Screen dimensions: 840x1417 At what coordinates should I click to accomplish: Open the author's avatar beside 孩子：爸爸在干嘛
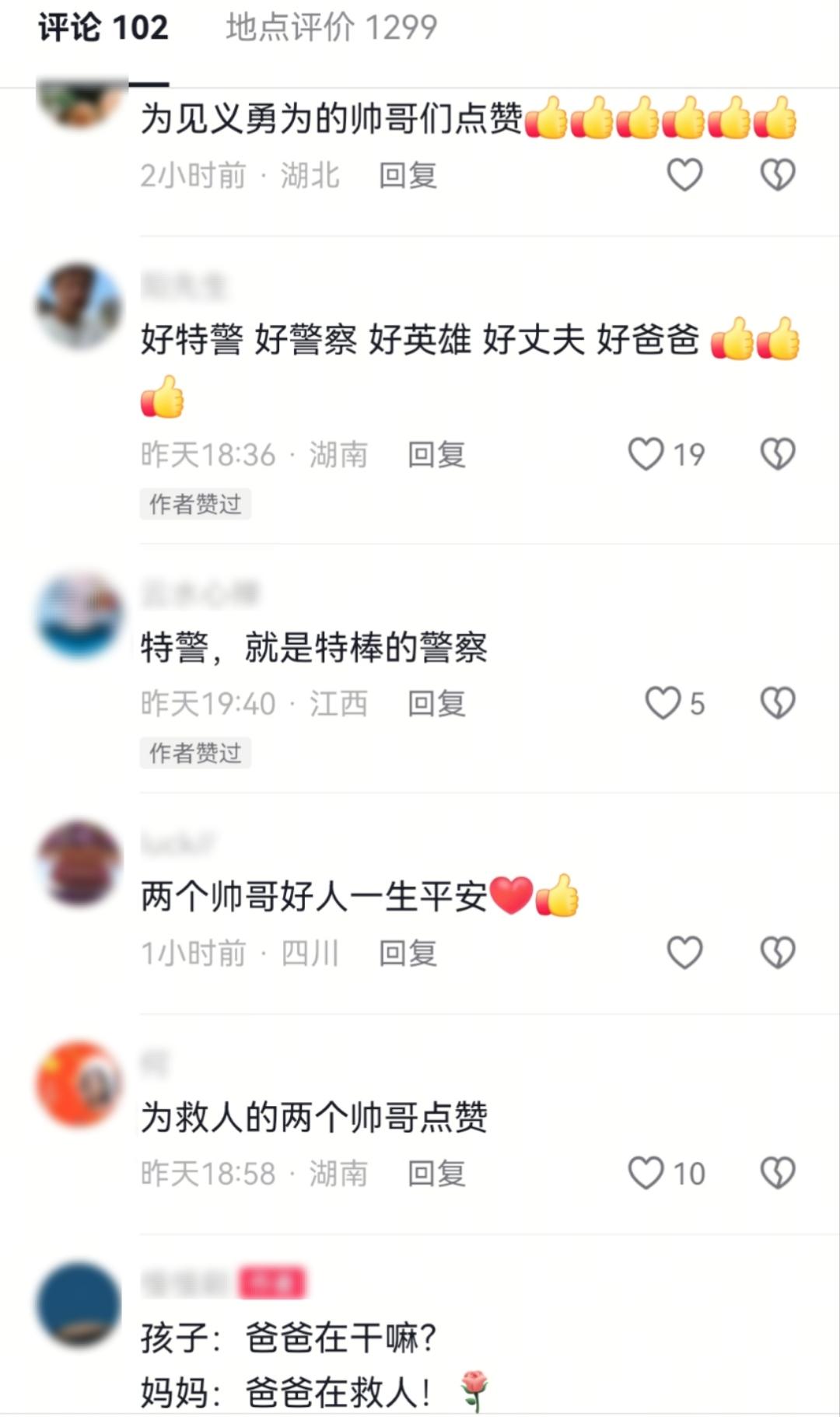coord(79,1305)
